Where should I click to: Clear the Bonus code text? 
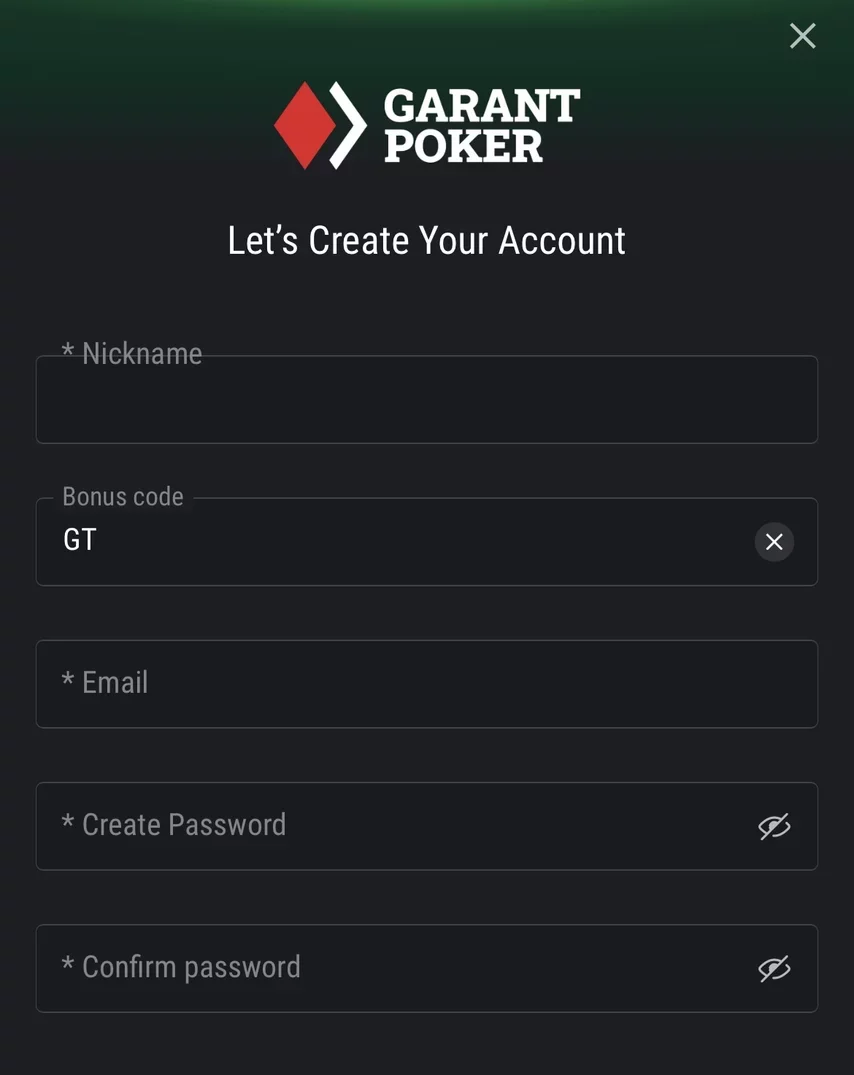pos(774,542)
